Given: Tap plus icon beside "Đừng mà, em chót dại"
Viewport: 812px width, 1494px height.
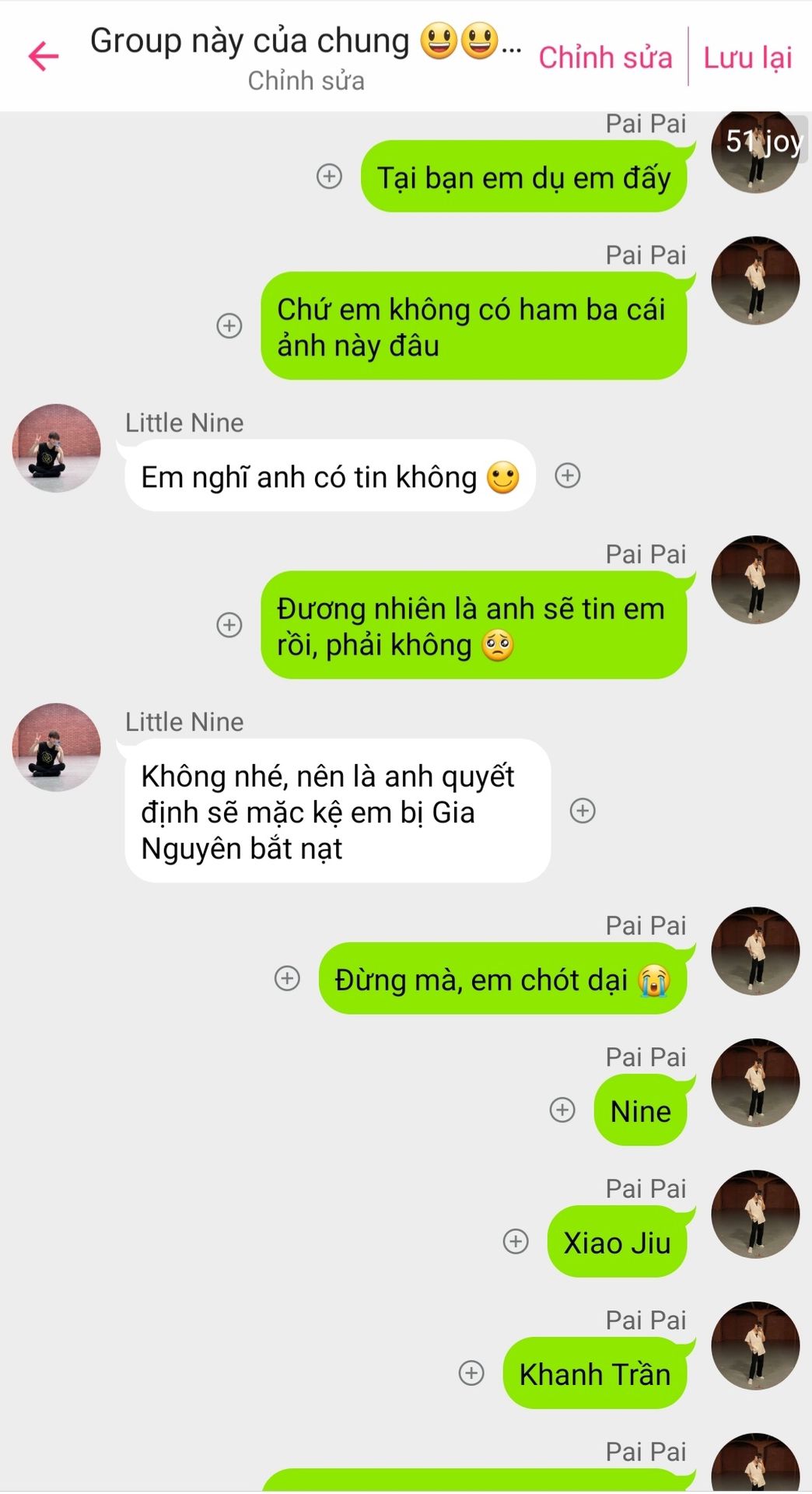Looking at the screenshot, I should 287,978.
